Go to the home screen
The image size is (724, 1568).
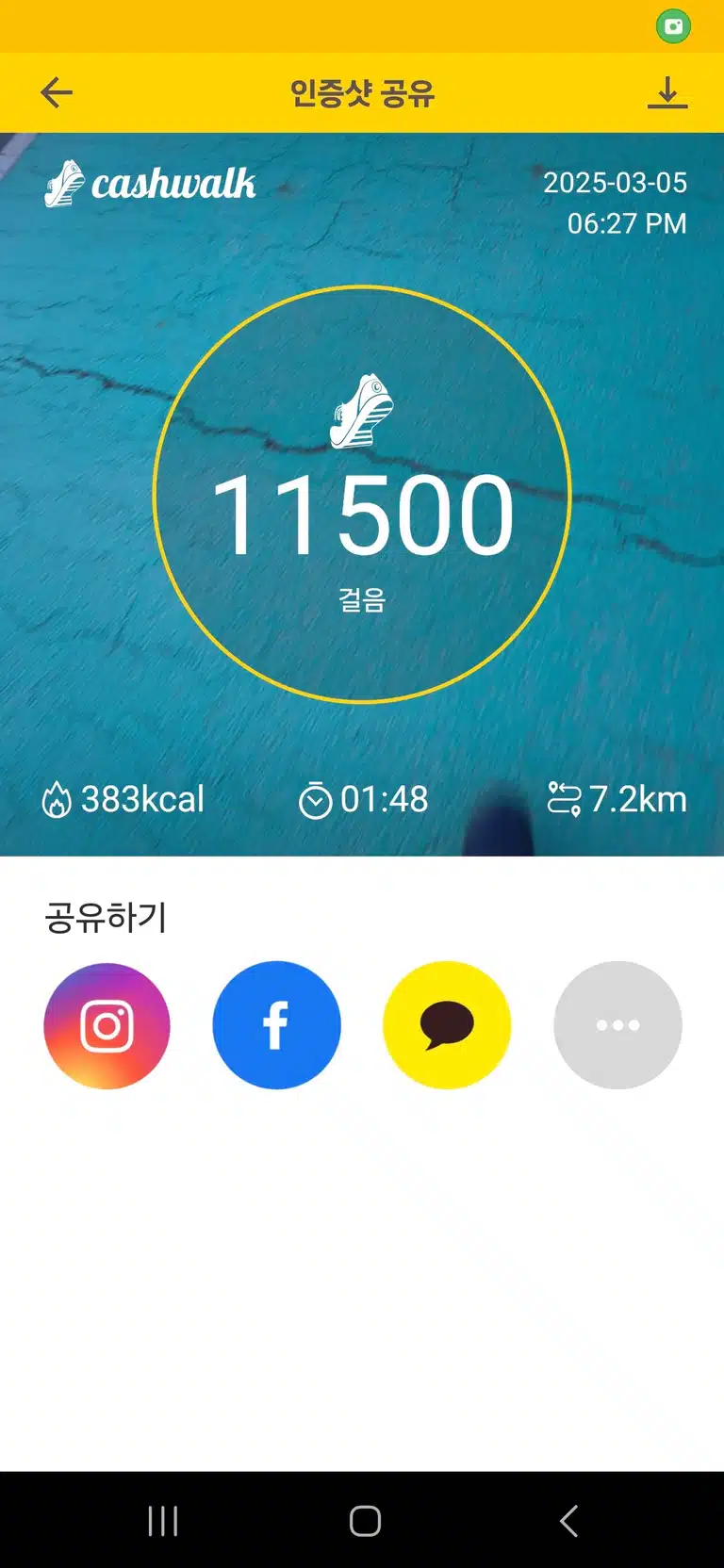[365, 1521]
